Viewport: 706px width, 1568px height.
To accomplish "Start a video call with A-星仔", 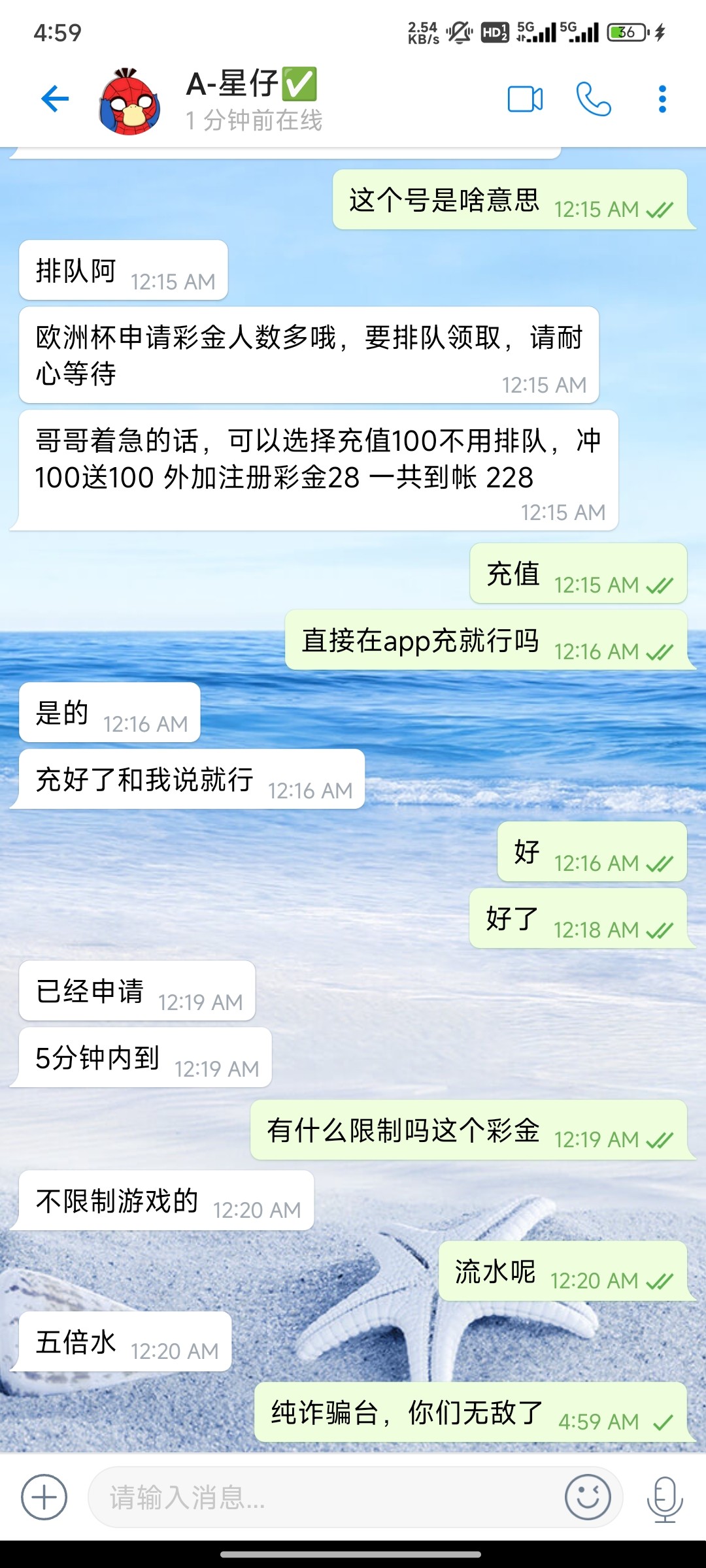I will 524,99.
